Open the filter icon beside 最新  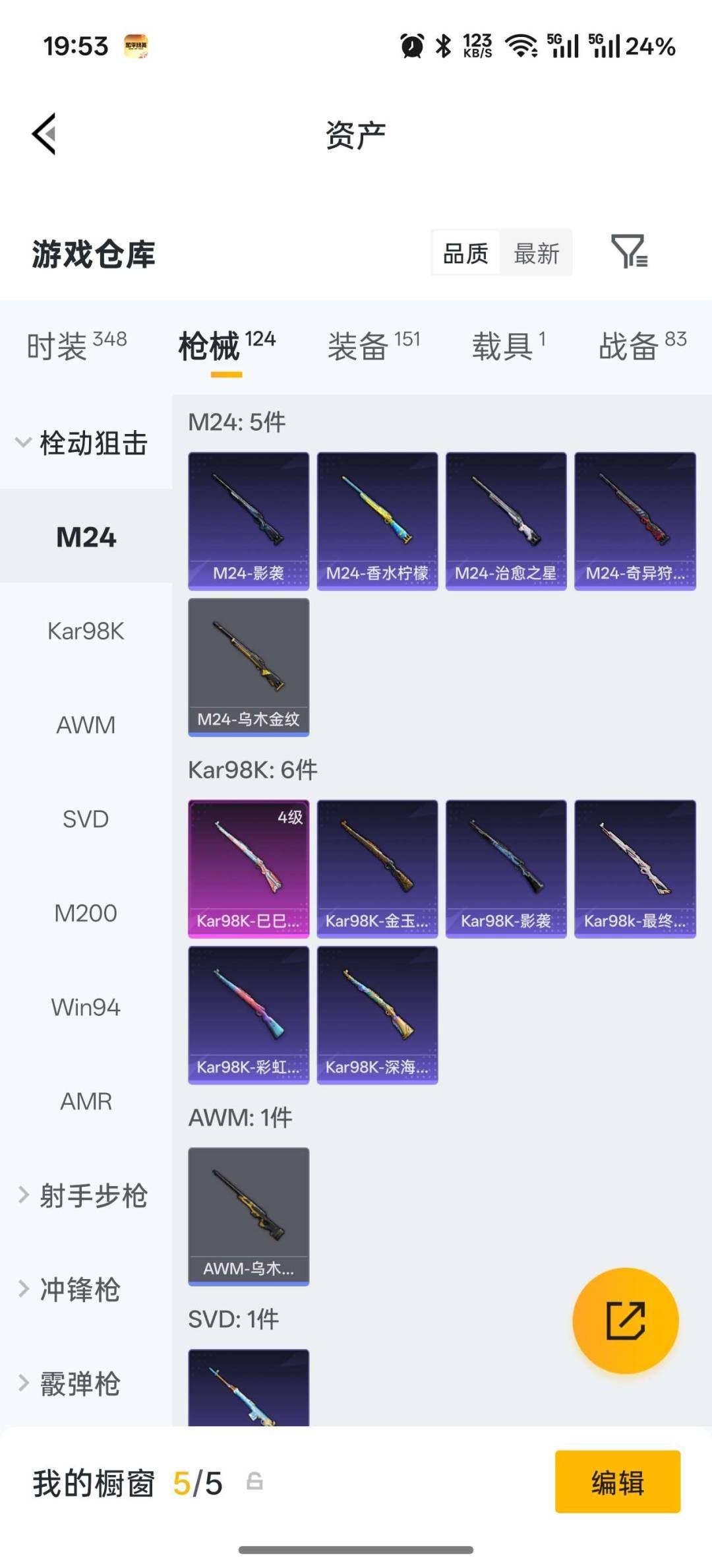point(629,253)
